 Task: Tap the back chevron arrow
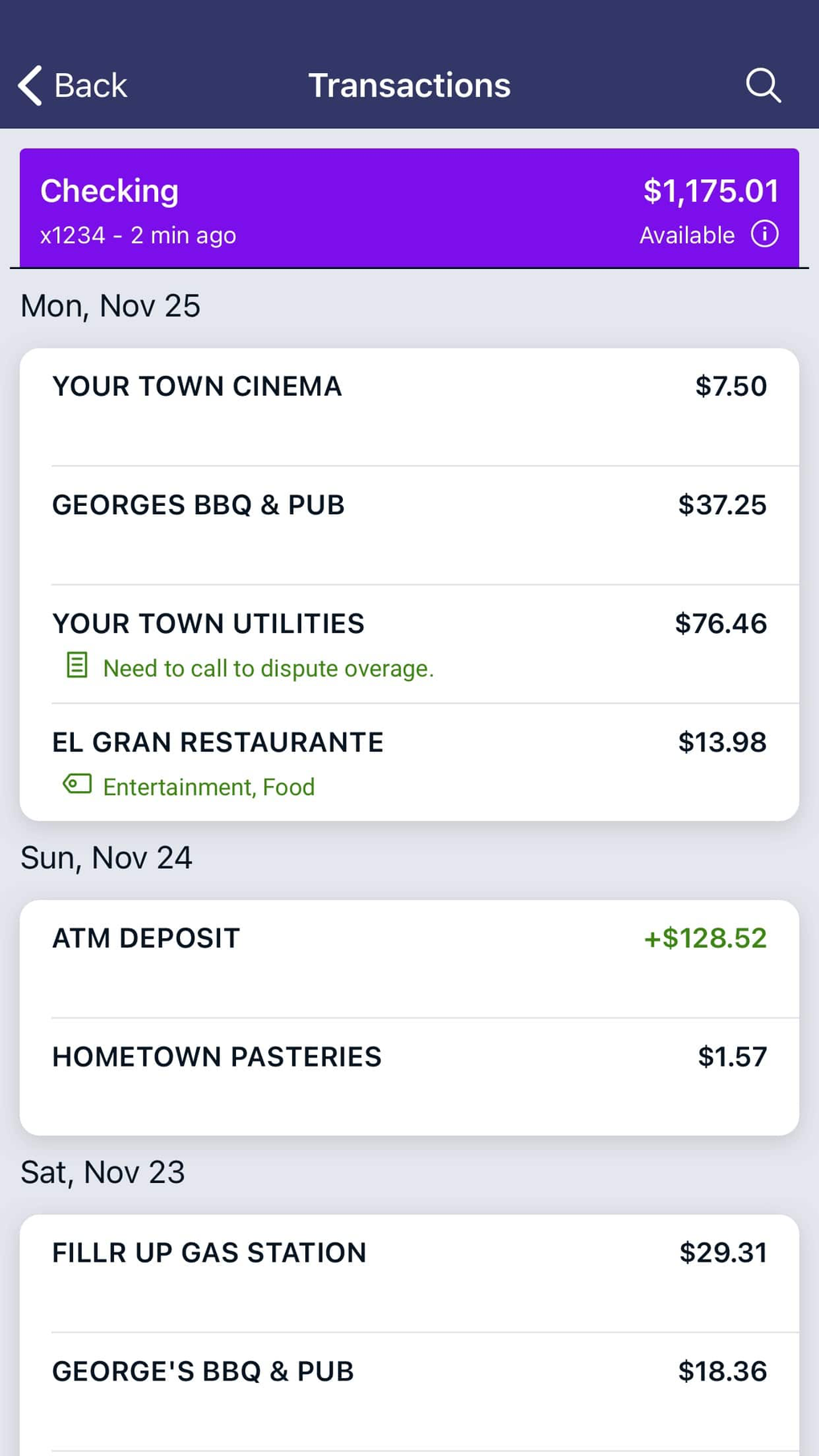point(29,84)
